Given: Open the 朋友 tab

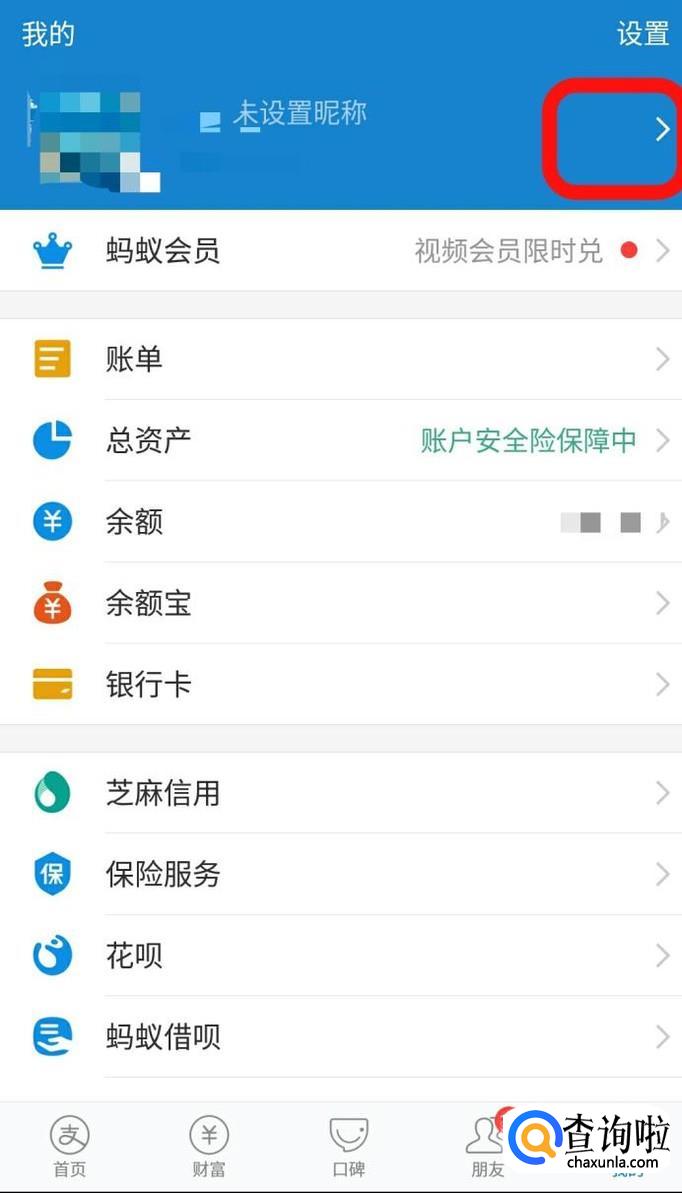Looking at the screenshot, I should coord(487,1146).
